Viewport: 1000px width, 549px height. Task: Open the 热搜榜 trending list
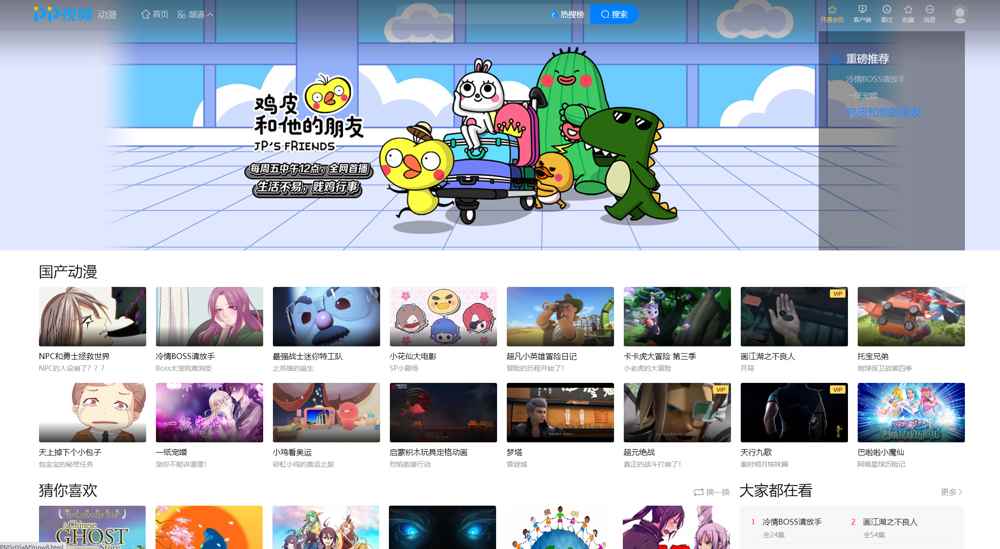click(567, 15)
